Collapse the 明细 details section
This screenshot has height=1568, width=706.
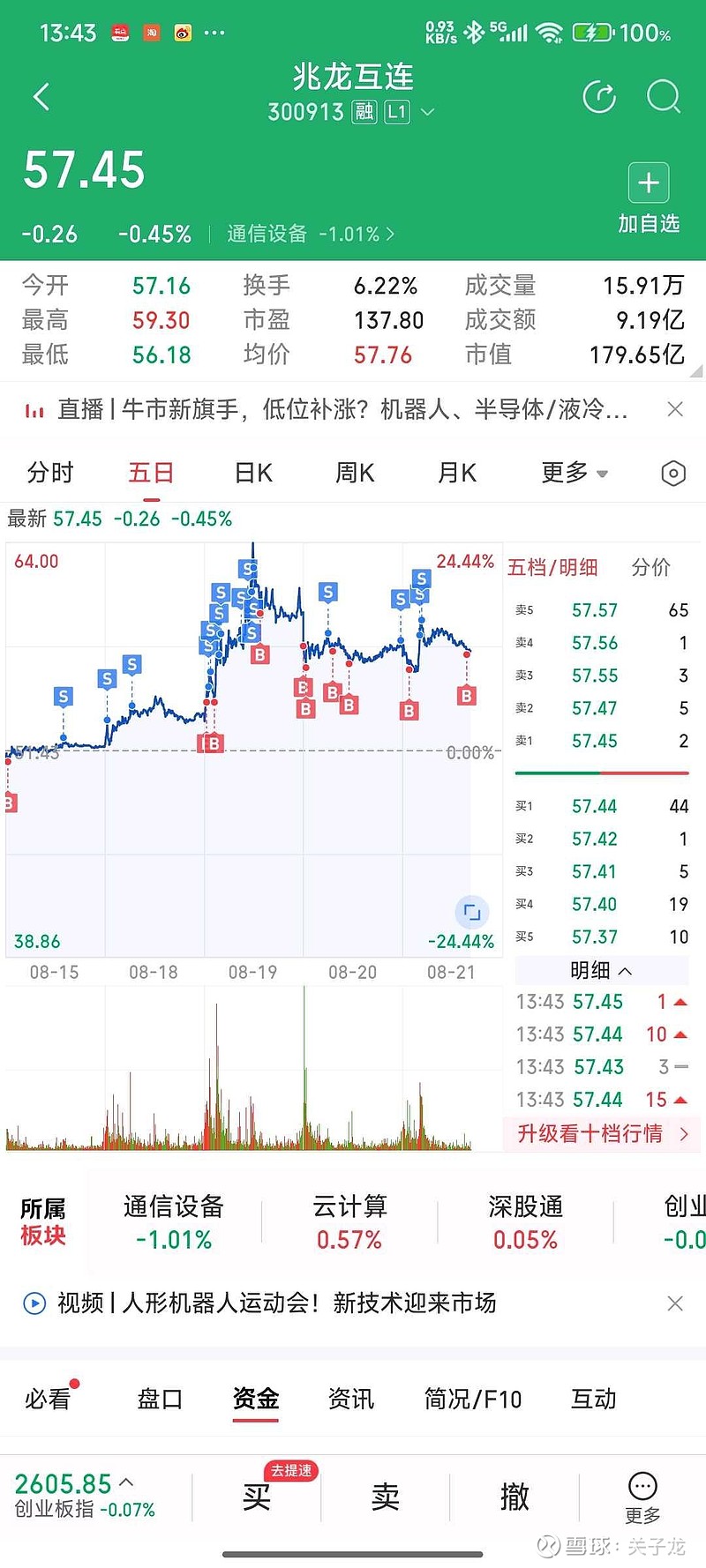601,970
